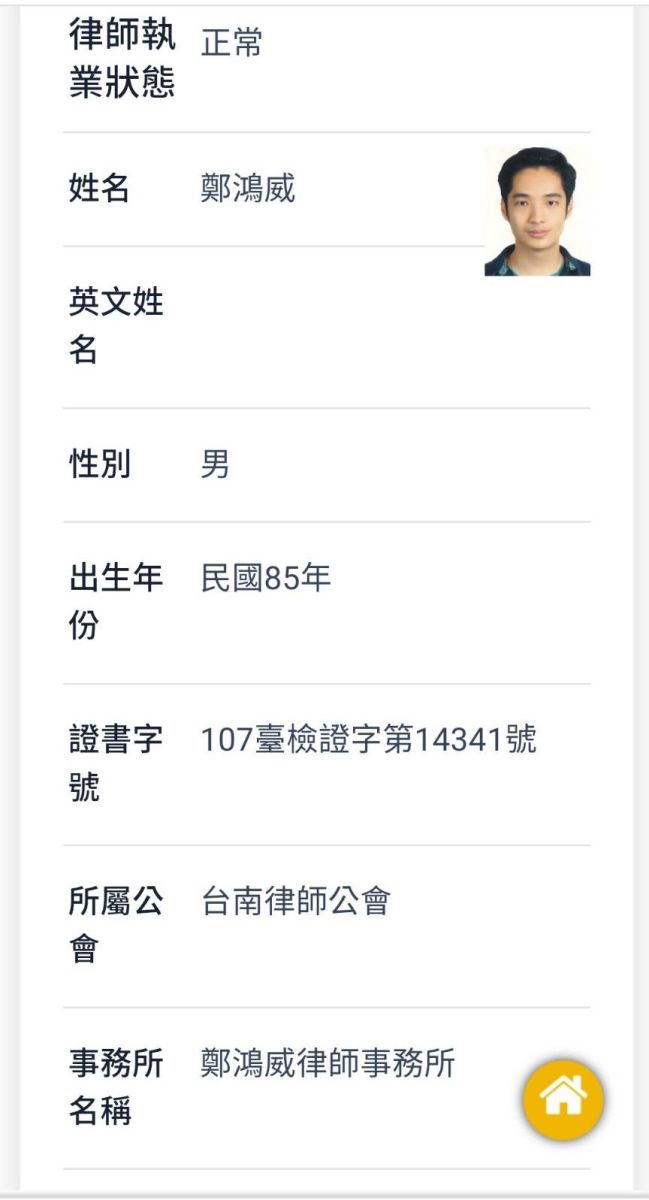The width and height of the screenshot is (649, 1200).
Task: Tap the yellow floating home button
Action: pyautogui.click(x=563, y=1099)
